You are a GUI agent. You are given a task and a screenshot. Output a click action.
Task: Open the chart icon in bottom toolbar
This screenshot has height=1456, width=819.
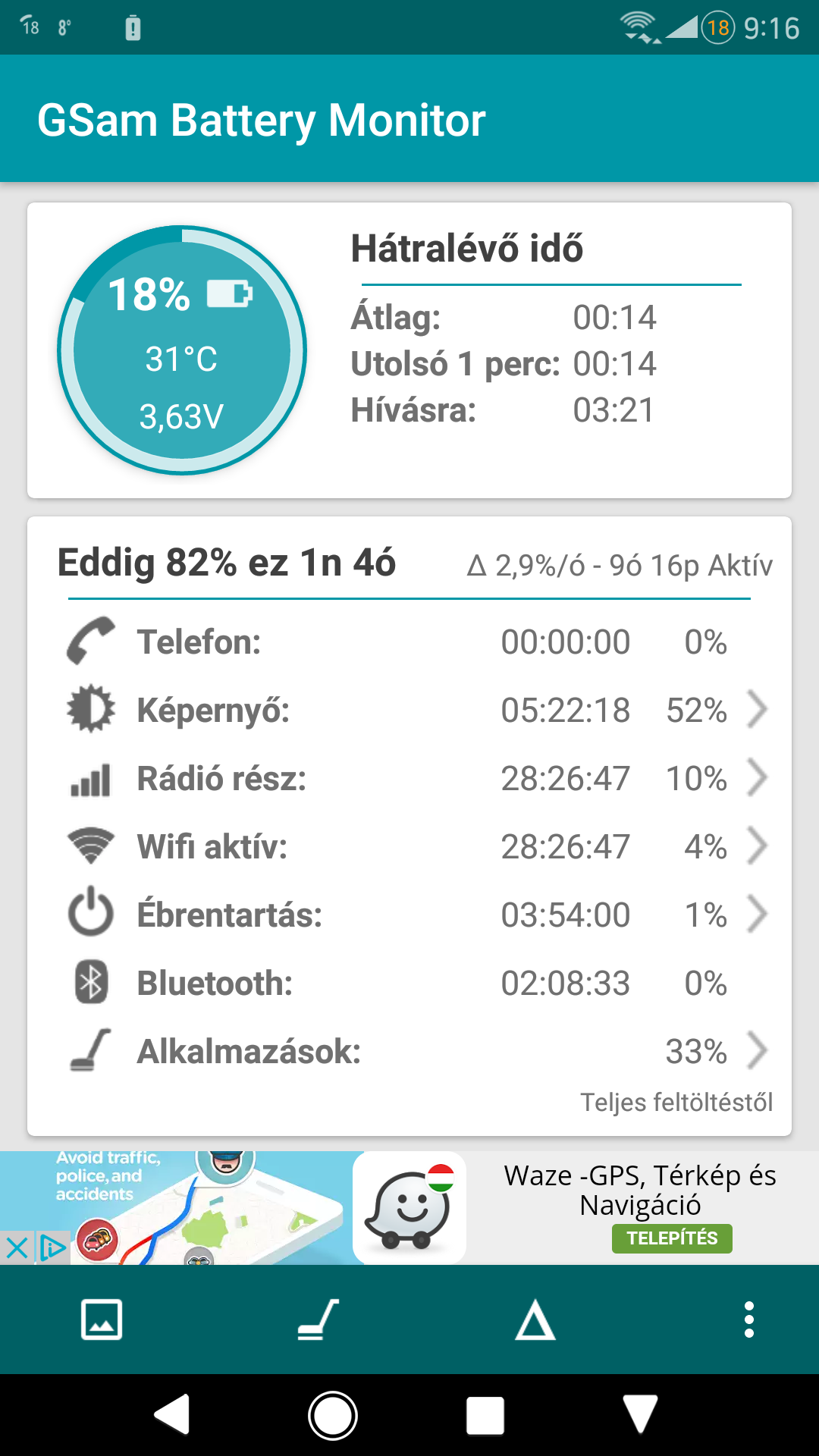coord(102,1319)
